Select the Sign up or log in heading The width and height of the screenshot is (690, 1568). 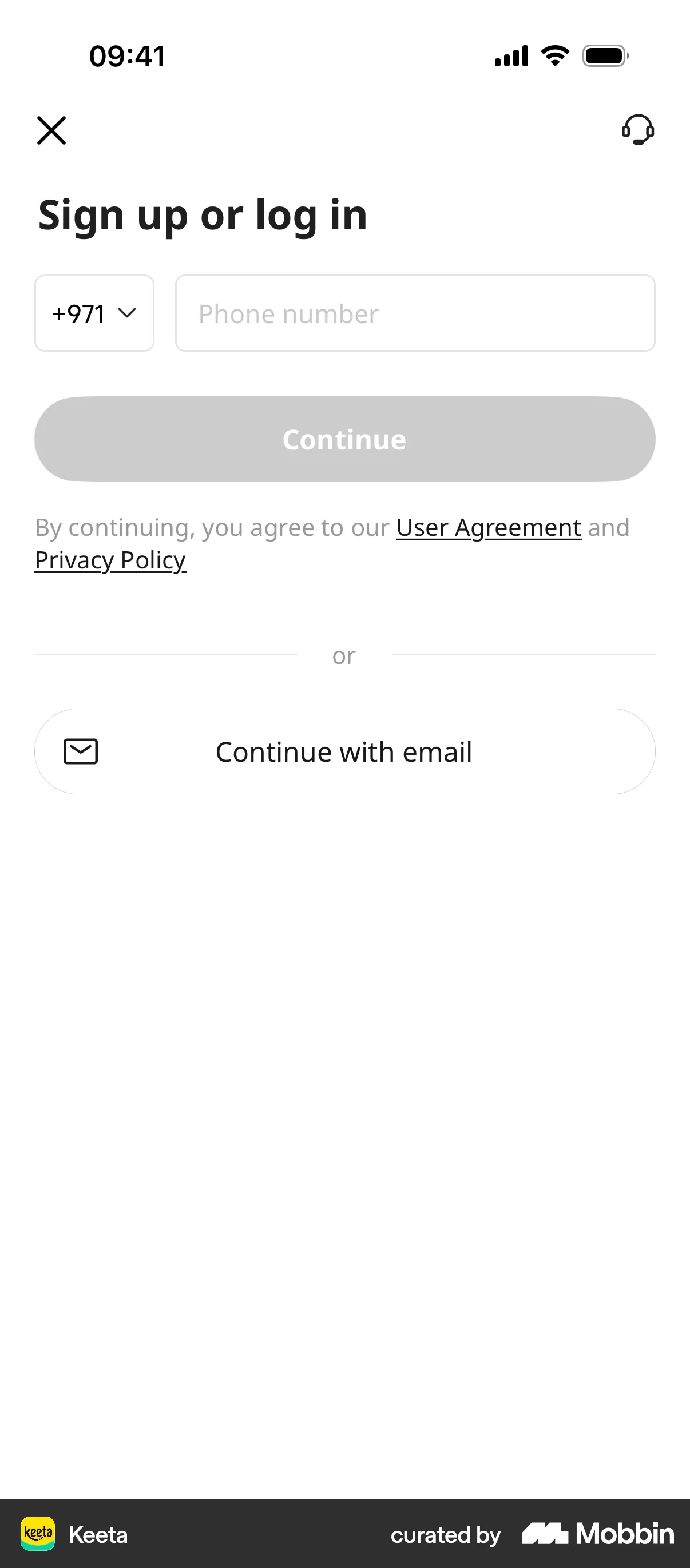click(201, 214)
